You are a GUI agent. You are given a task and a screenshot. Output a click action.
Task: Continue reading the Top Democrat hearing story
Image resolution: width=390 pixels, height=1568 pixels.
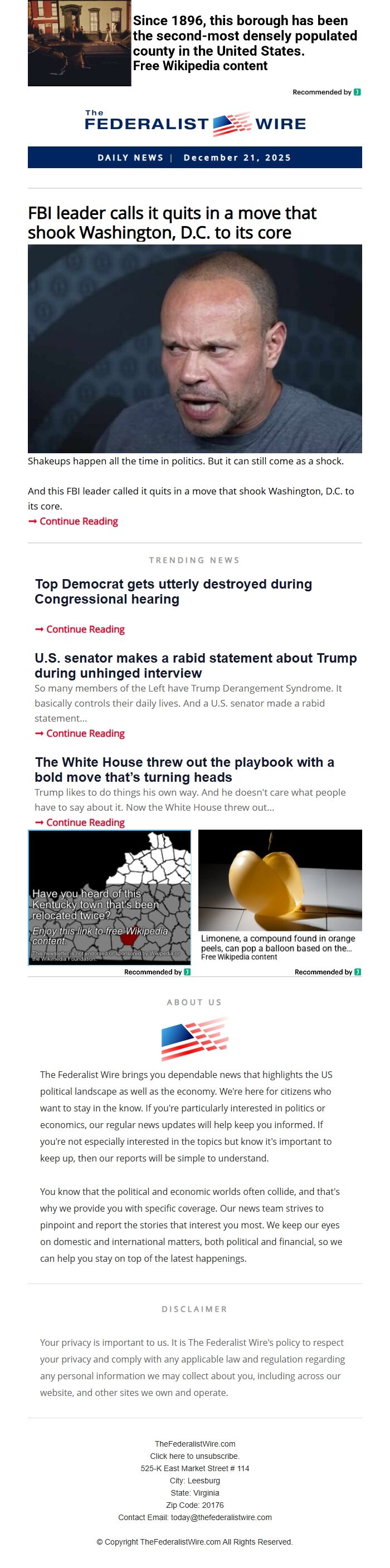(85, 629)
